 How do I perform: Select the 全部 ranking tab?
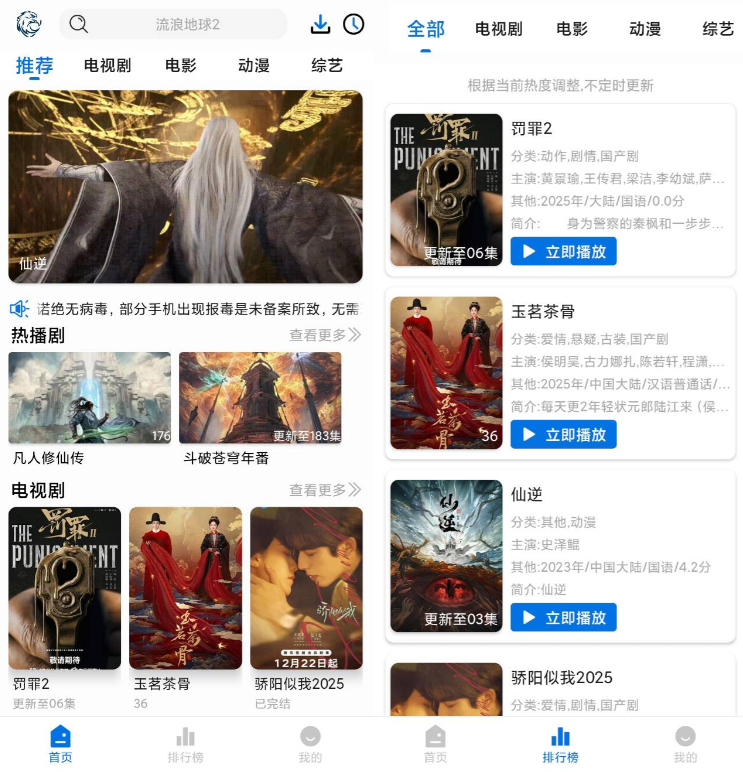(426, 29)
